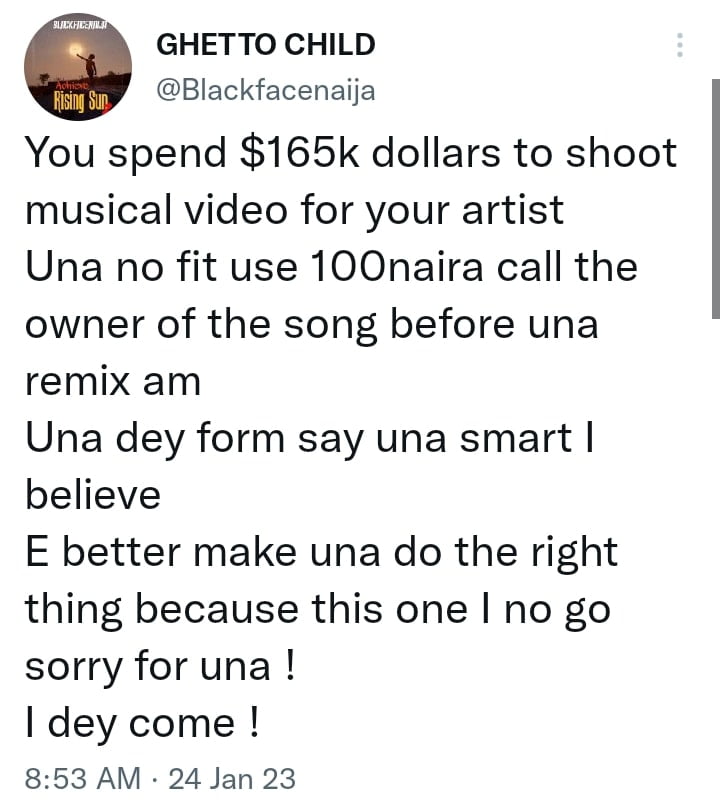Click the display name GHETTO CHILD
Screen dimensions: 720x806
[264, 44]
